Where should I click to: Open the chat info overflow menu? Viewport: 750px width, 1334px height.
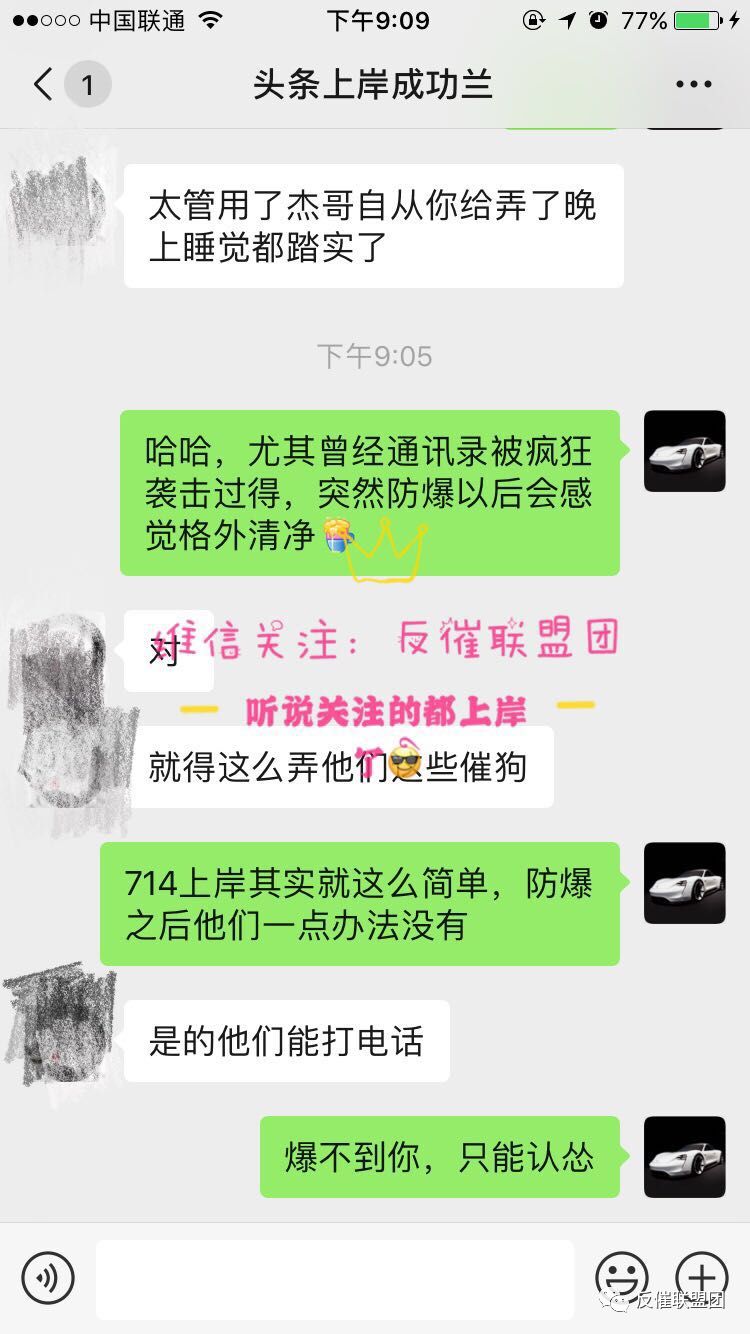point(693,85)
